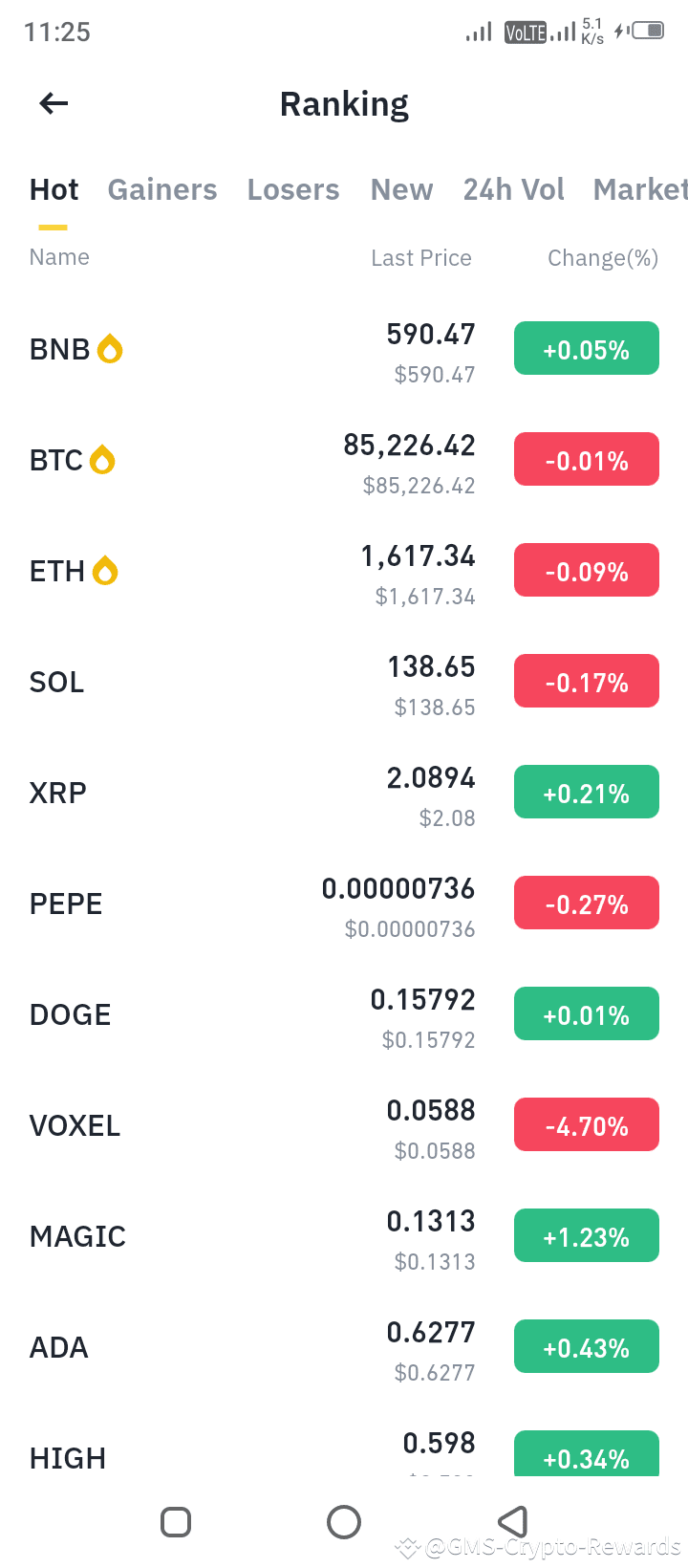Viewport: 688px width, 1568px height.
Task: View ETH details
Action: coord(344,572)
